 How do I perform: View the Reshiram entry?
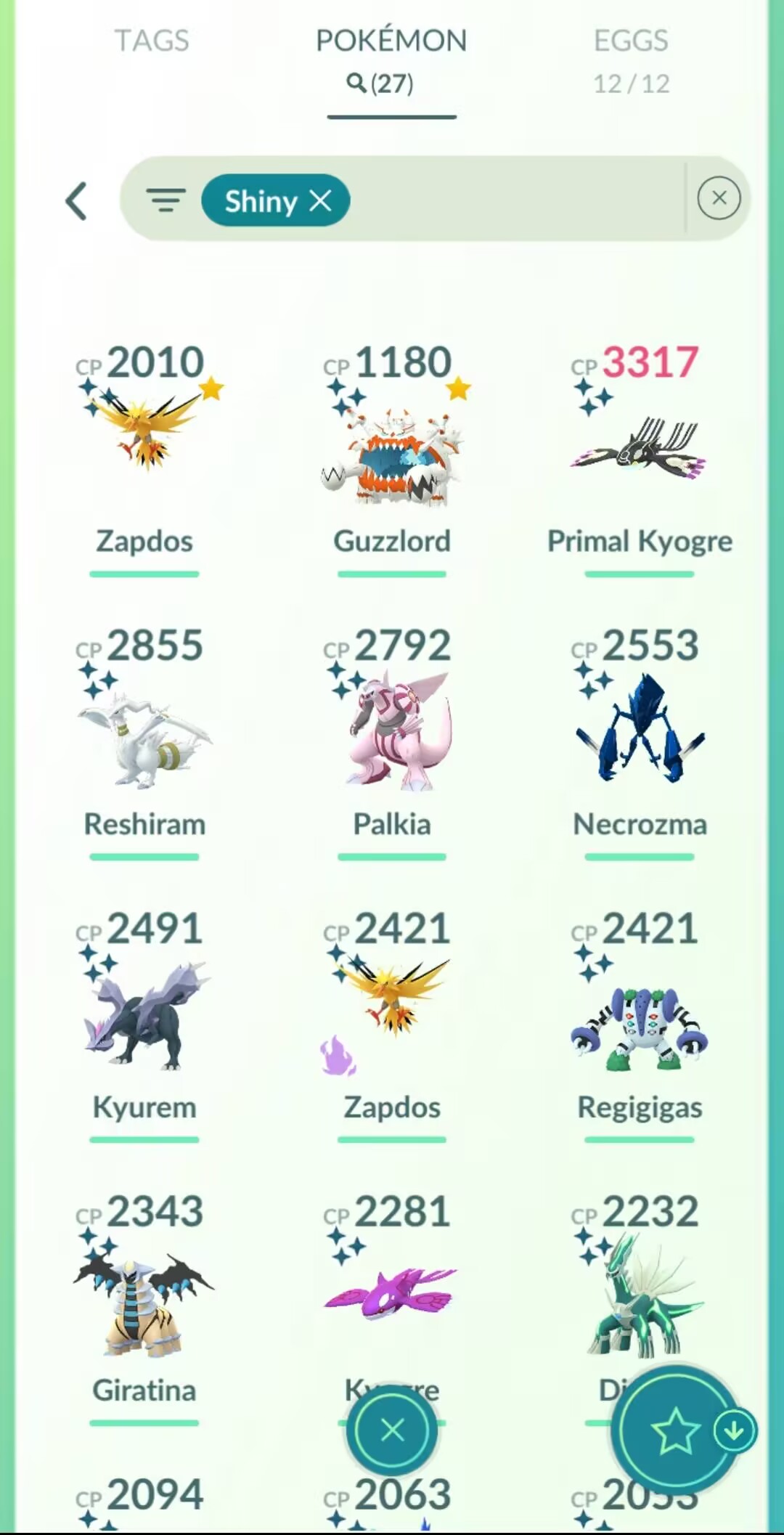(144, 742)
